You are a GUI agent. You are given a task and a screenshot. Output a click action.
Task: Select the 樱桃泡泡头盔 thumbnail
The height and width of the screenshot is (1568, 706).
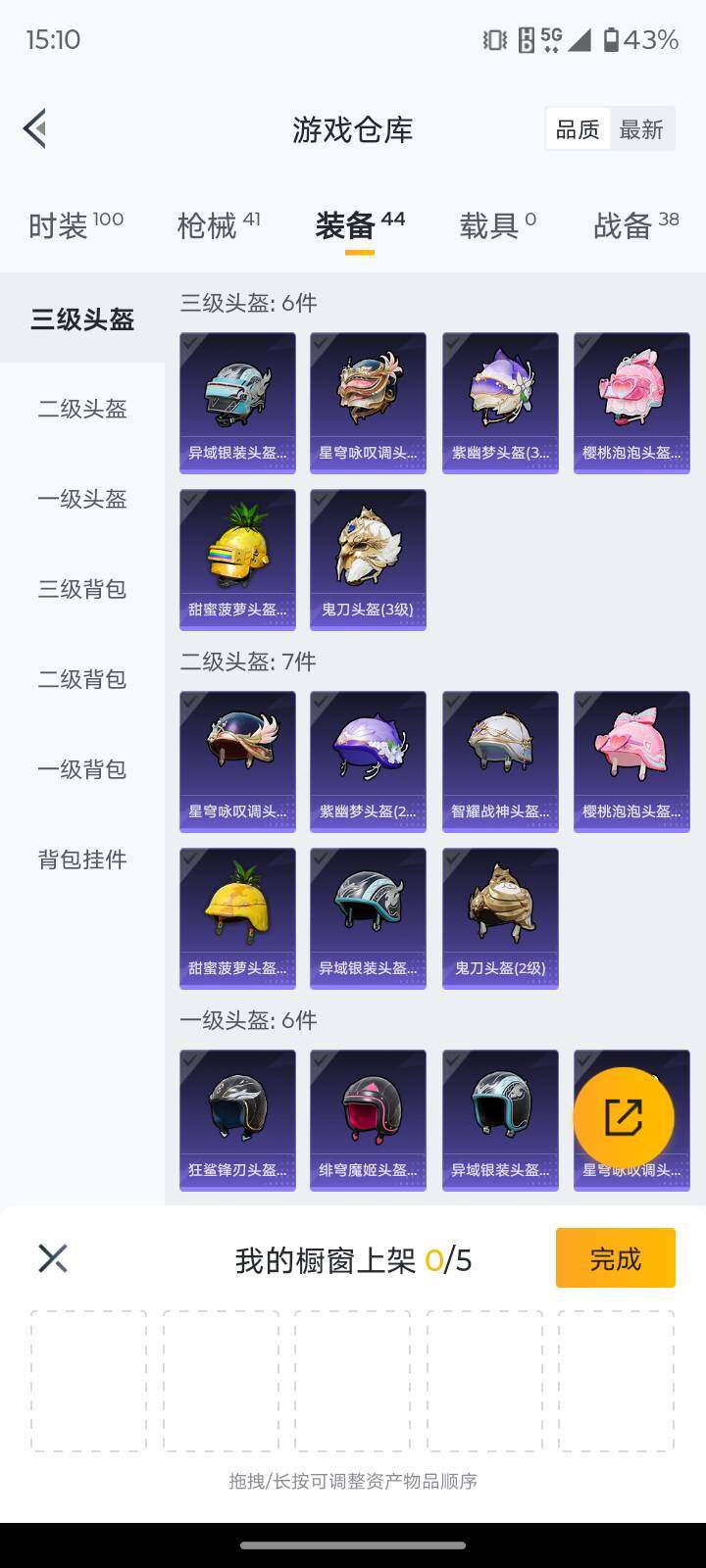[x=630, y=402]
